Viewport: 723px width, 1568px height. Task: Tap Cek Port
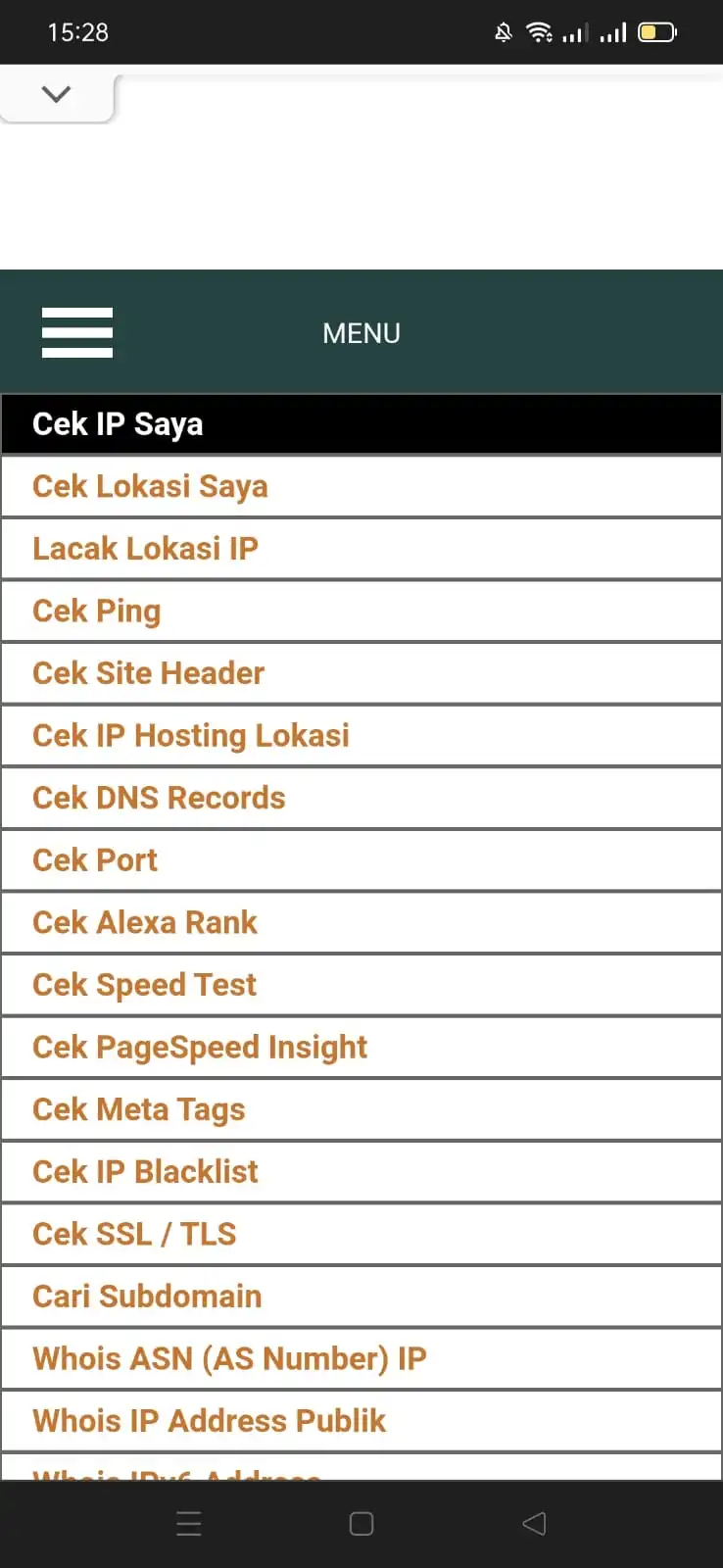361,860
